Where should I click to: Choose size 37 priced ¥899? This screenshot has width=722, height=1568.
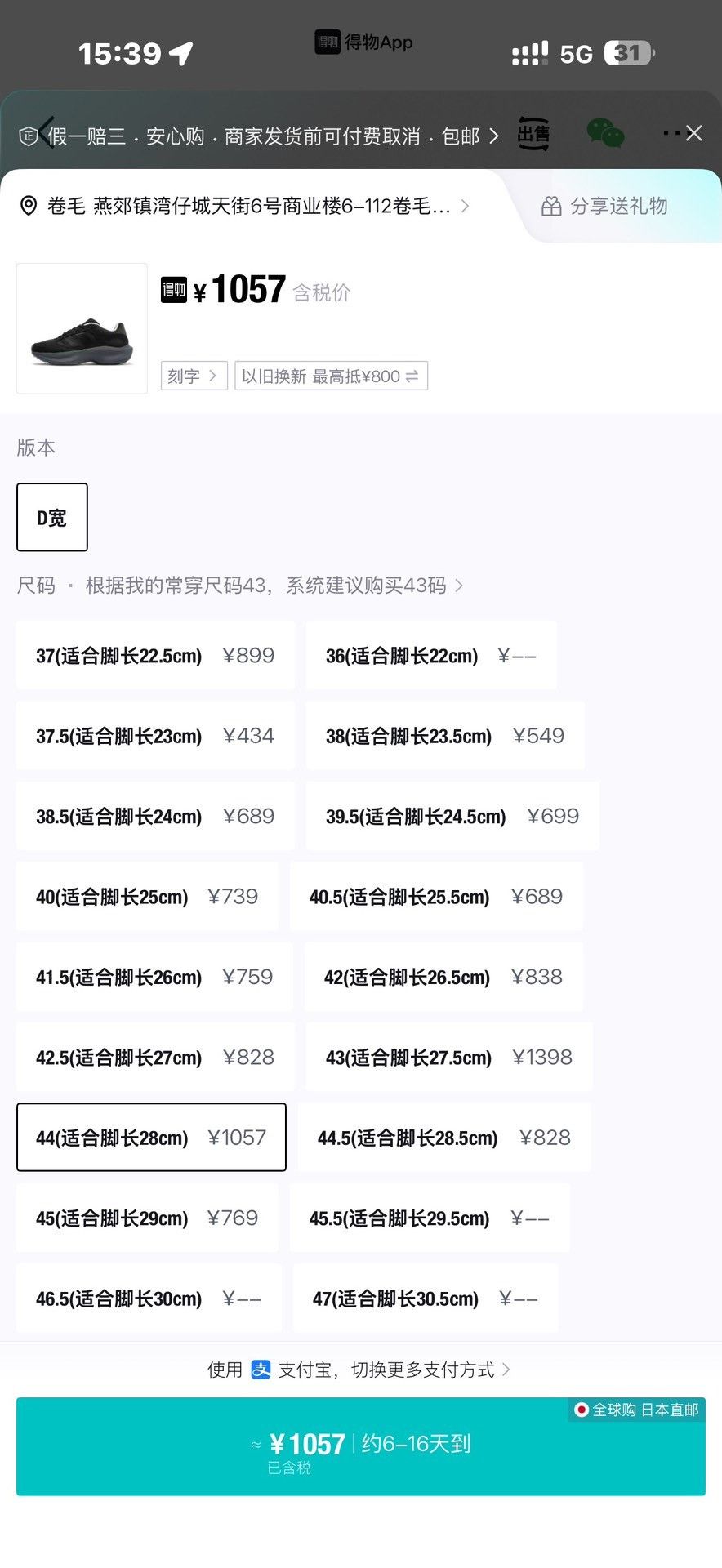pos(155,655)
